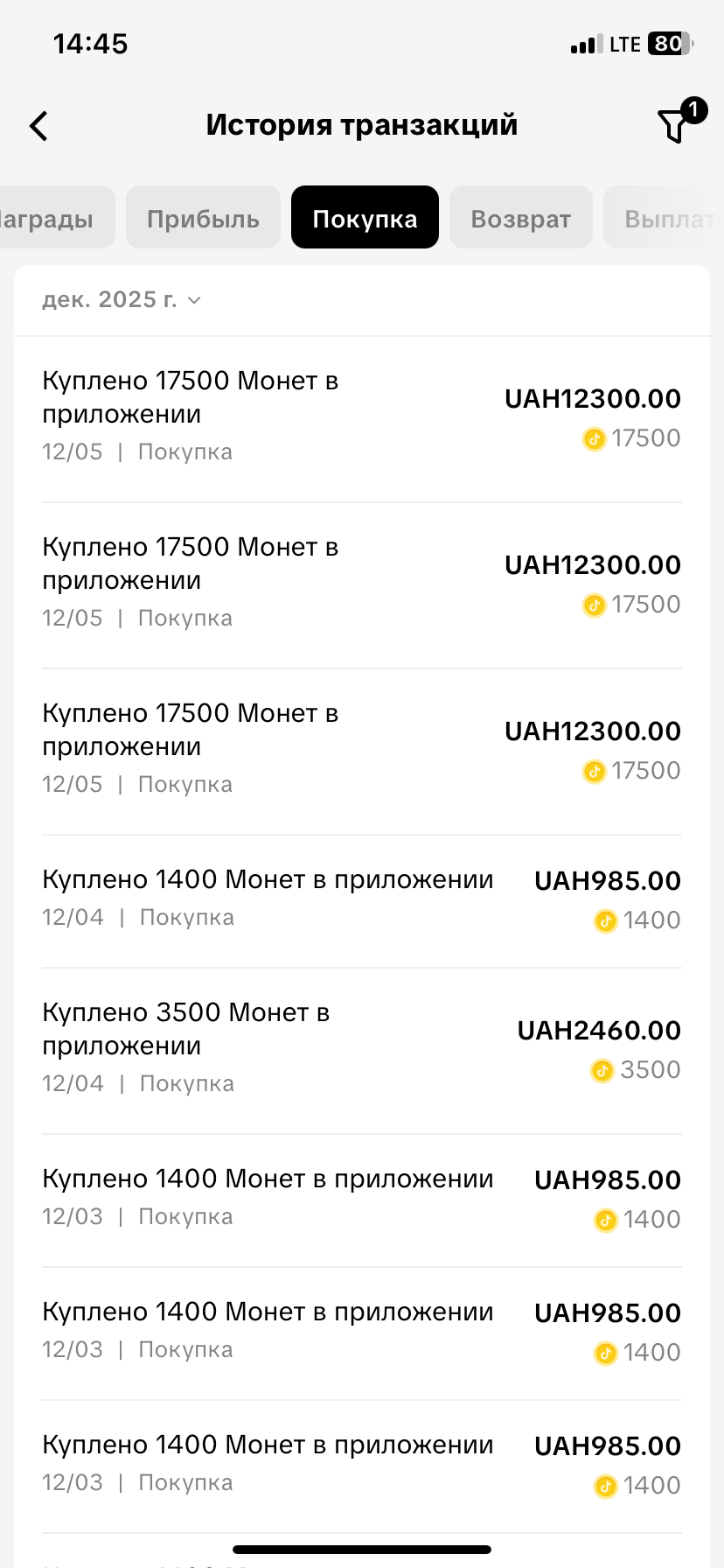724x1568 pixels.
Task: Open the Прибыль tab
Action: (203, 217)
